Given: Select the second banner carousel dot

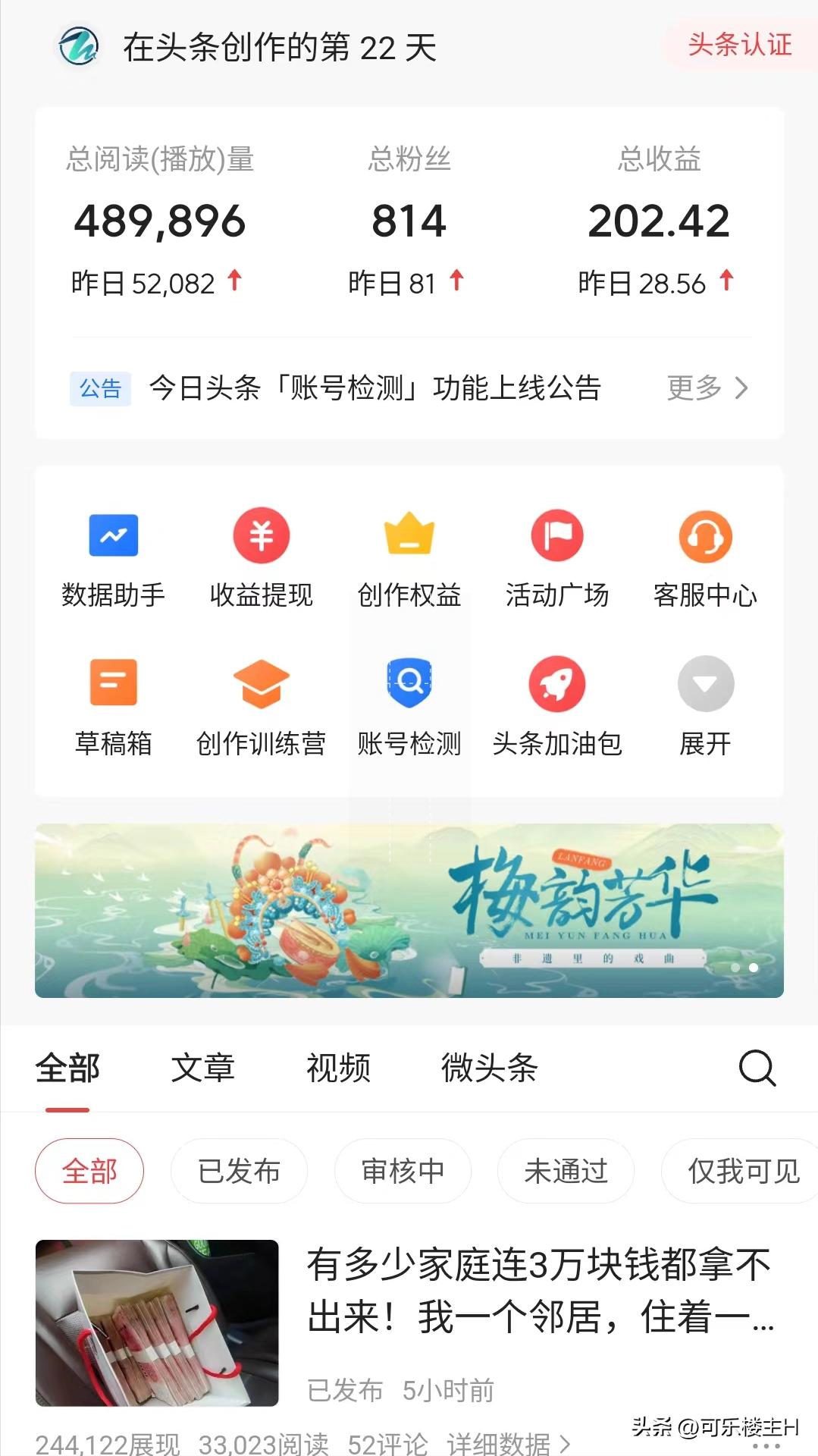Looking at the screenshot, I should [753, 967].
